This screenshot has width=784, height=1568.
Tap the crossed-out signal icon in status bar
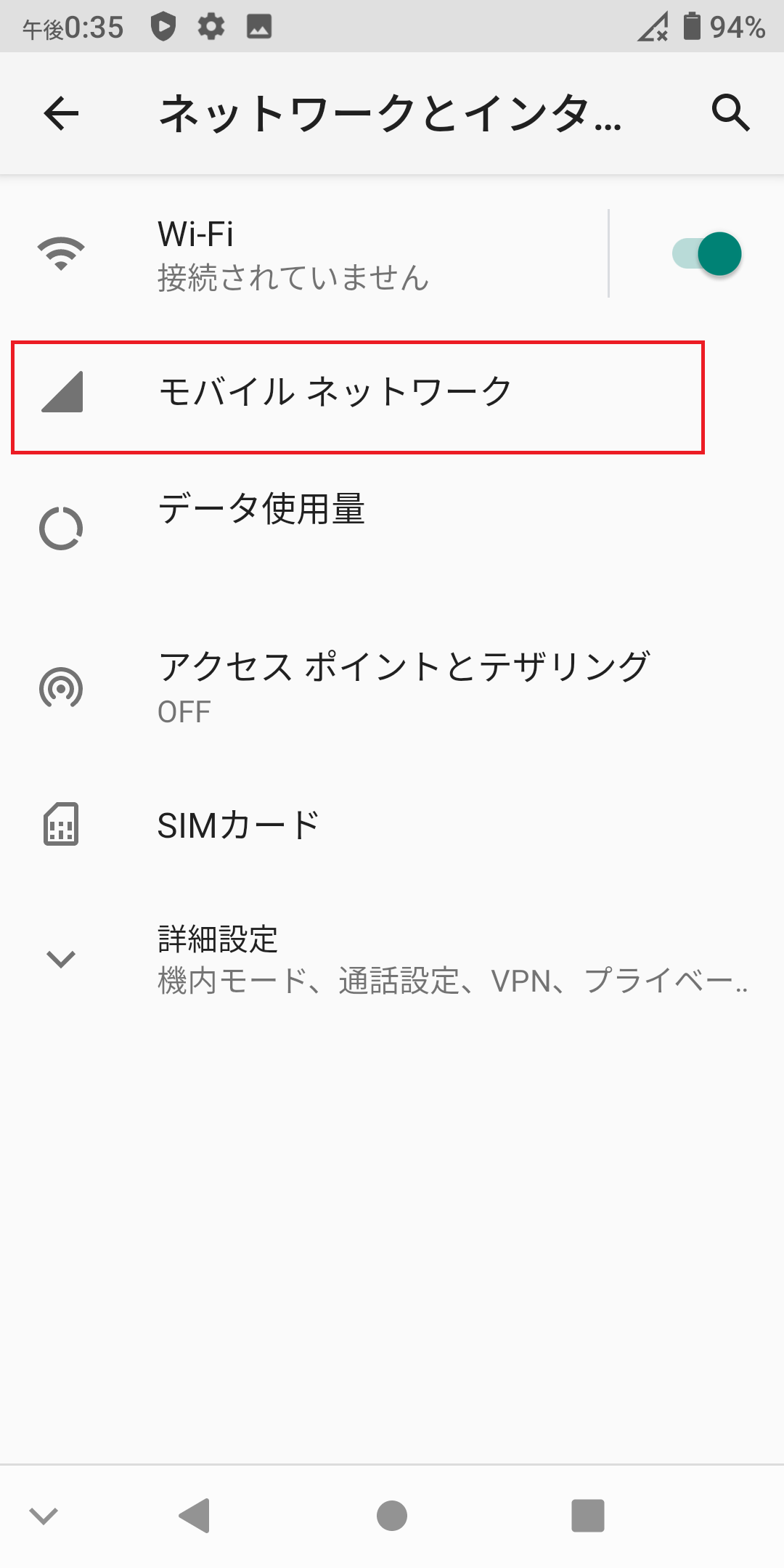tap(653, 28)
